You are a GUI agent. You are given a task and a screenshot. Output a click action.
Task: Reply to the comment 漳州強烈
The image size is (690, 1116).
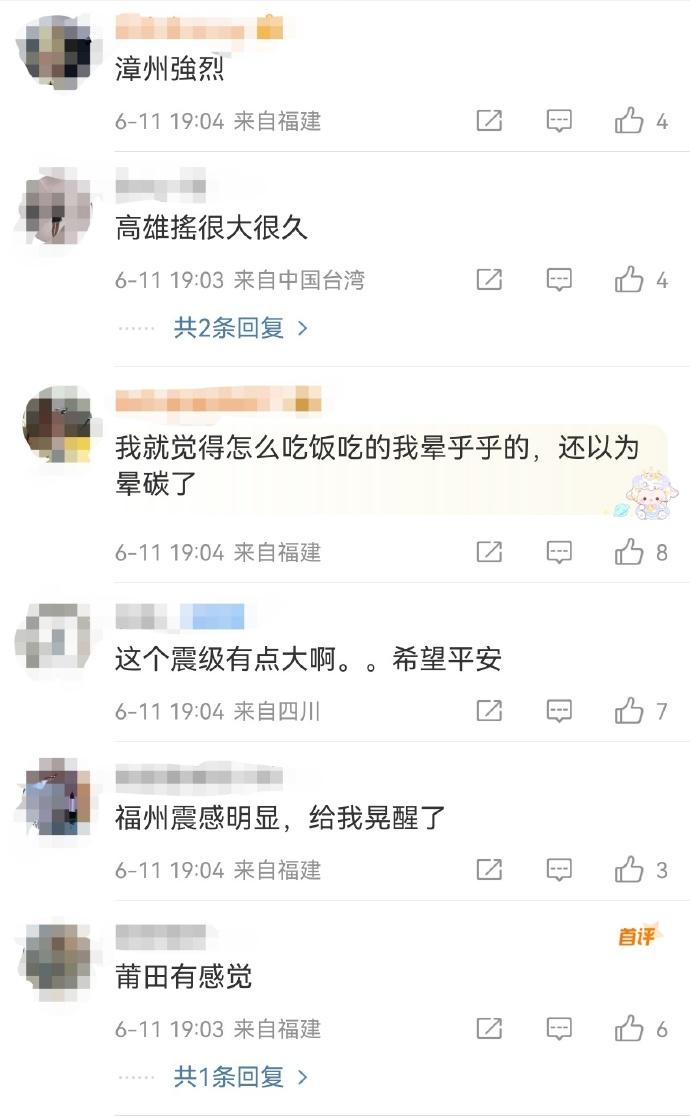pyautogui.click(x=559, y=121)
